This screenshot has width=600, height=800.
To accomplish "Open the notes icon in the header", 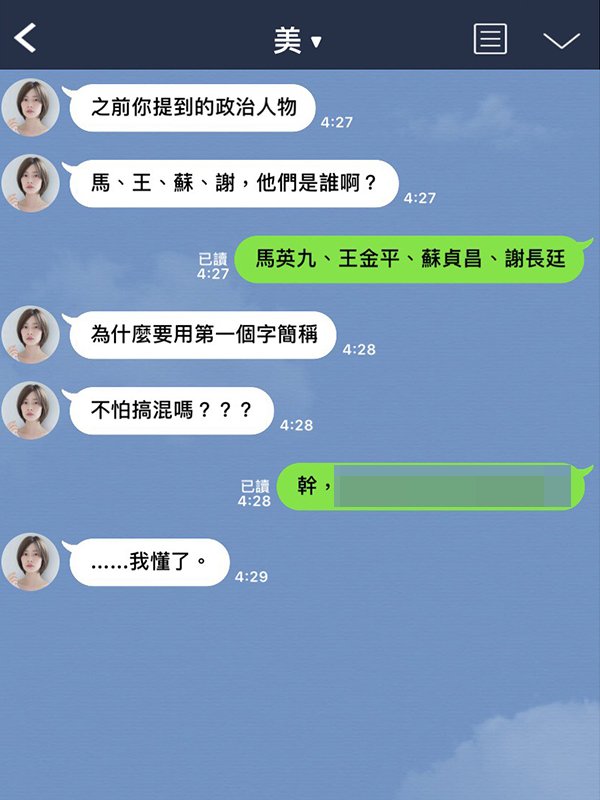I will pos(490,39).
